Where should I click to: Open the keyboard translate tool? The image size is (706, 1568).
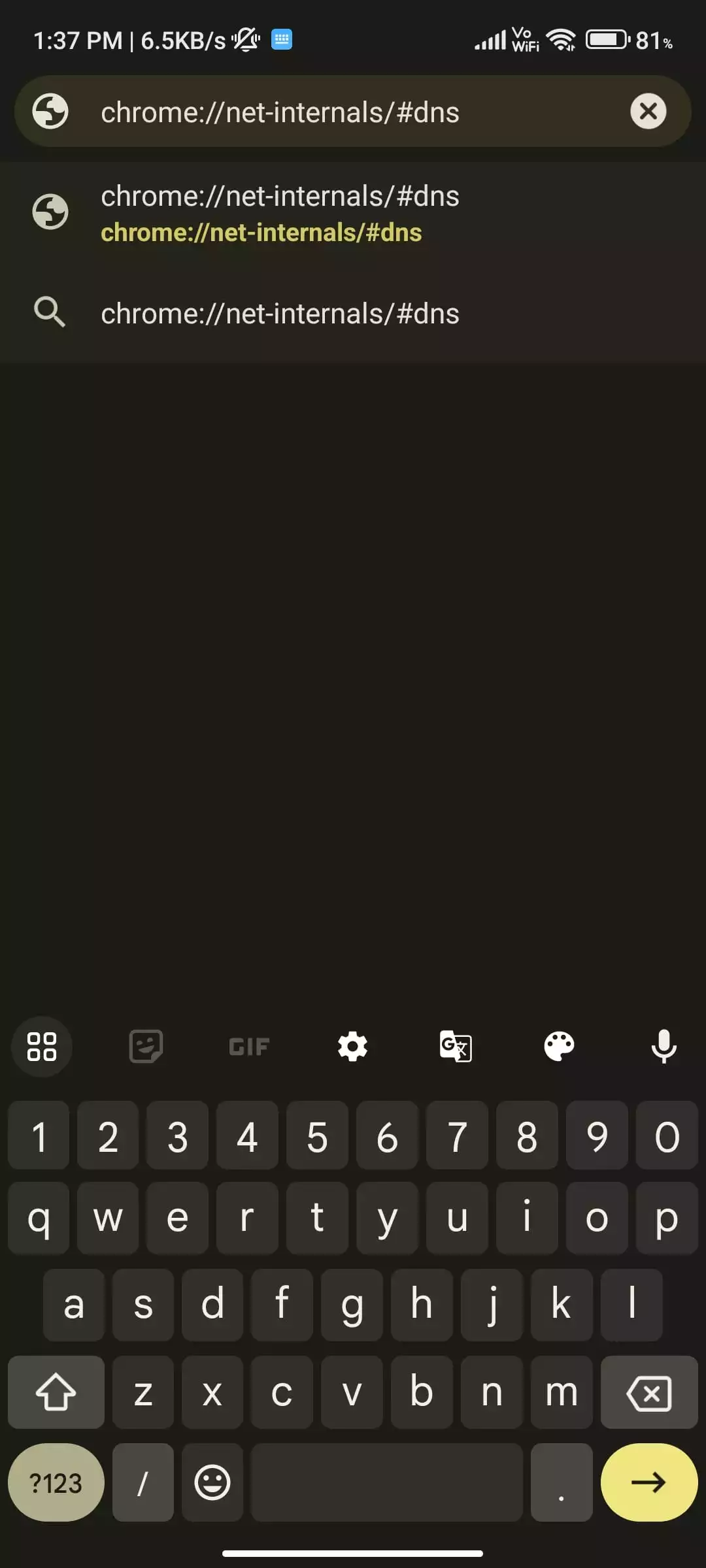click(x=456, y=1047)
